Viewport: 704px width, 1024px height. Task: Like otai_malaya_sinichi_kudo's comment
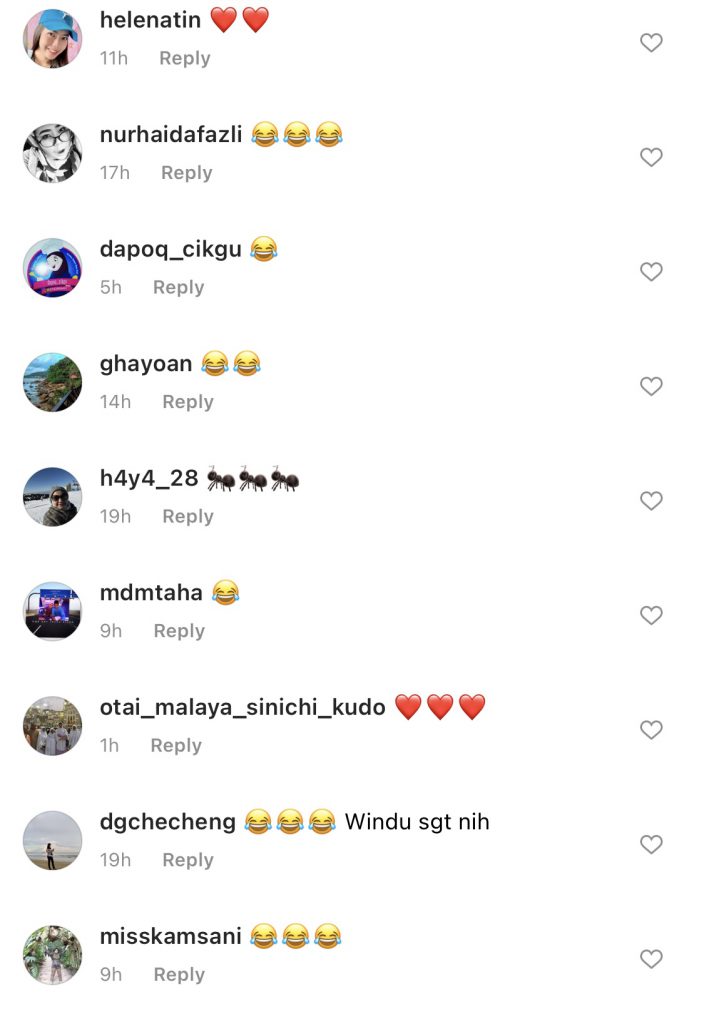651,730
